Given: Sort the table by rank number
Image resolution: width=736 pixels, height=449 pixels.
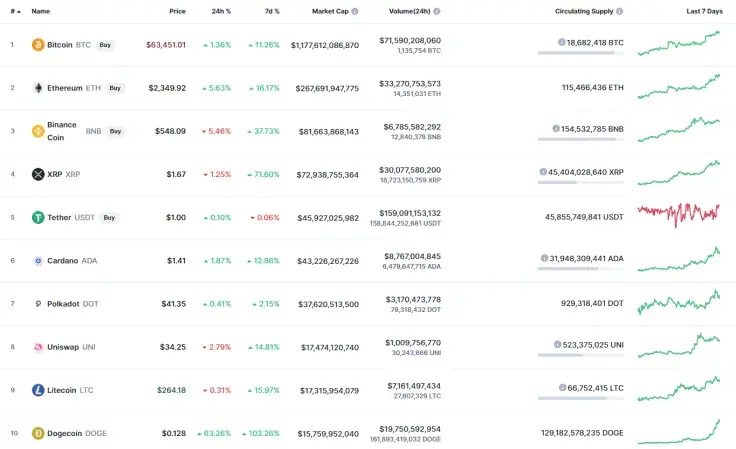Looking at the screenshot, I should (14, 11).
